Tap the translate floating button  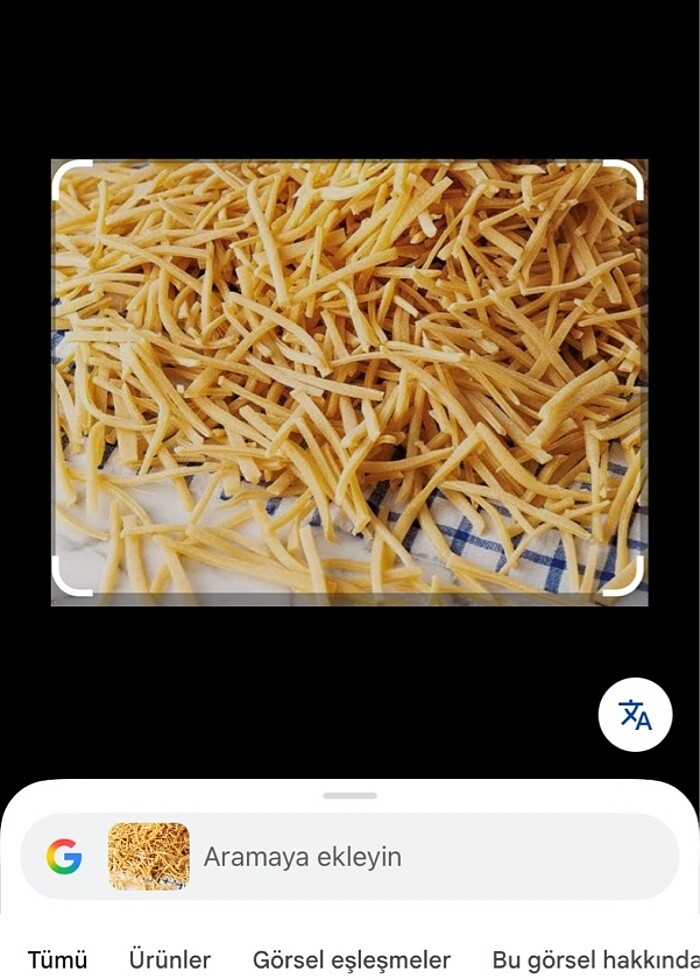635,715
